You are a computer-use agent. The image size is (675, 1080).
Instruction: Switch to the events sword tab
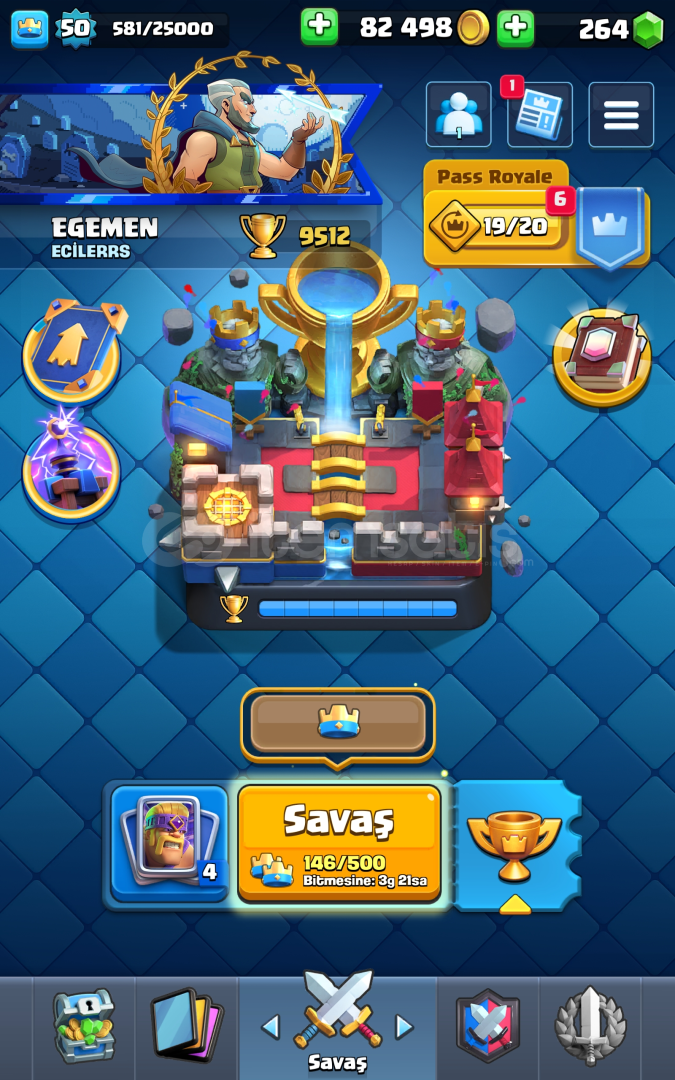pyautogui.click(x=590, y=1026)
